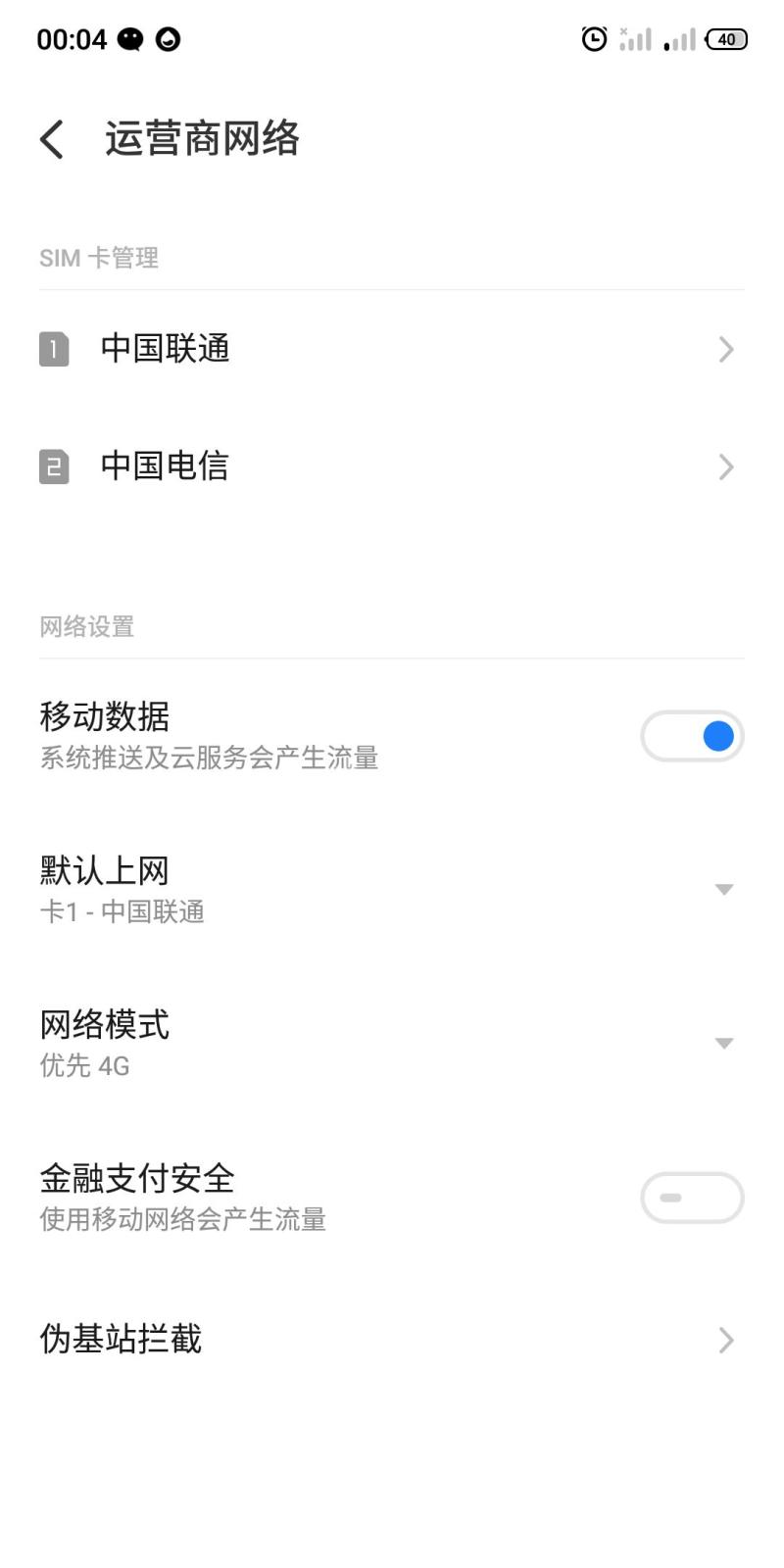Open 中国联通 SIM 1 settings
The image size is (784, 1568).
[x=392, y=349]
